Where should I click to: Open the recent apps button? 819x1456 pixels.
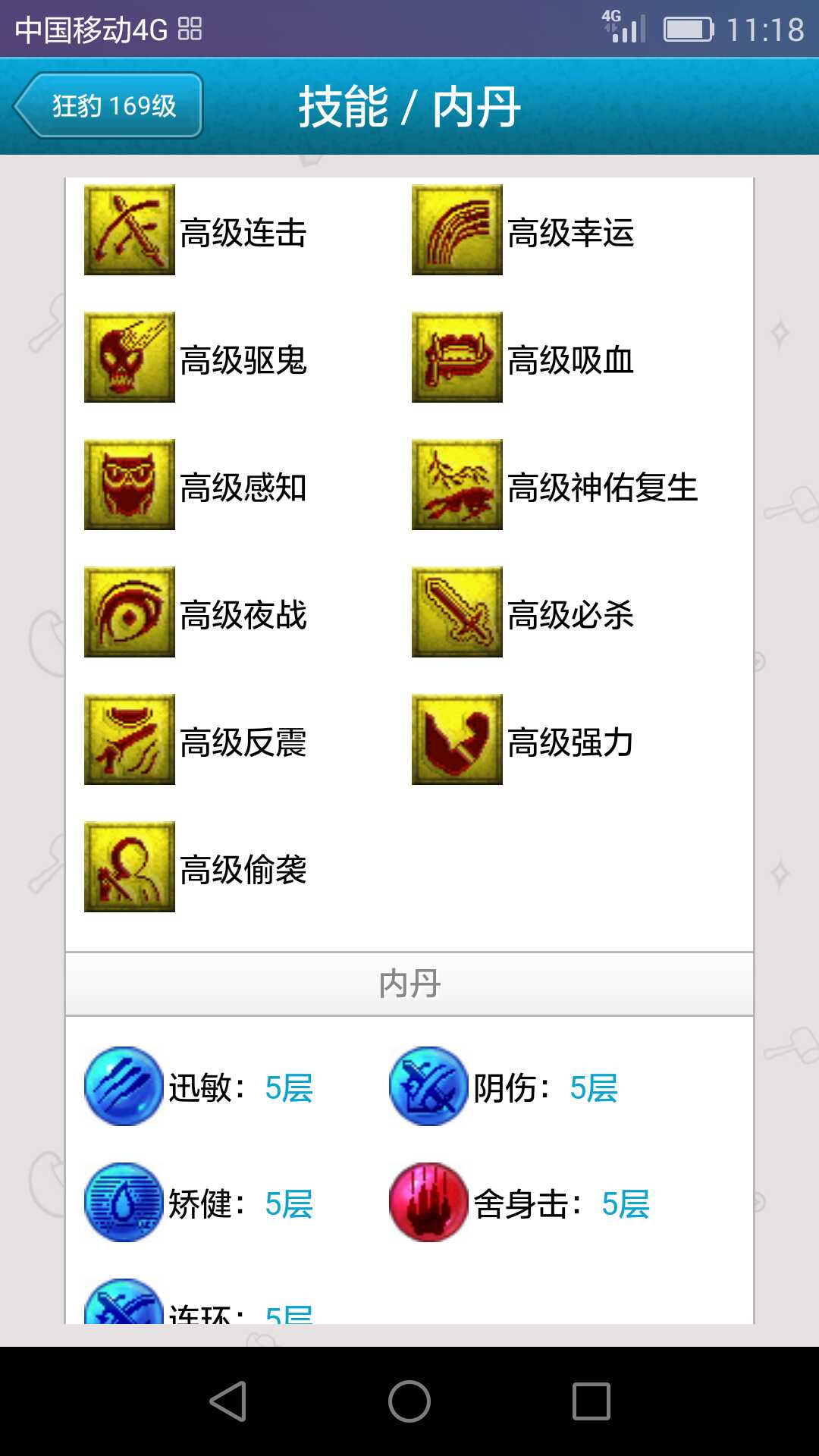coord(591,1401)
